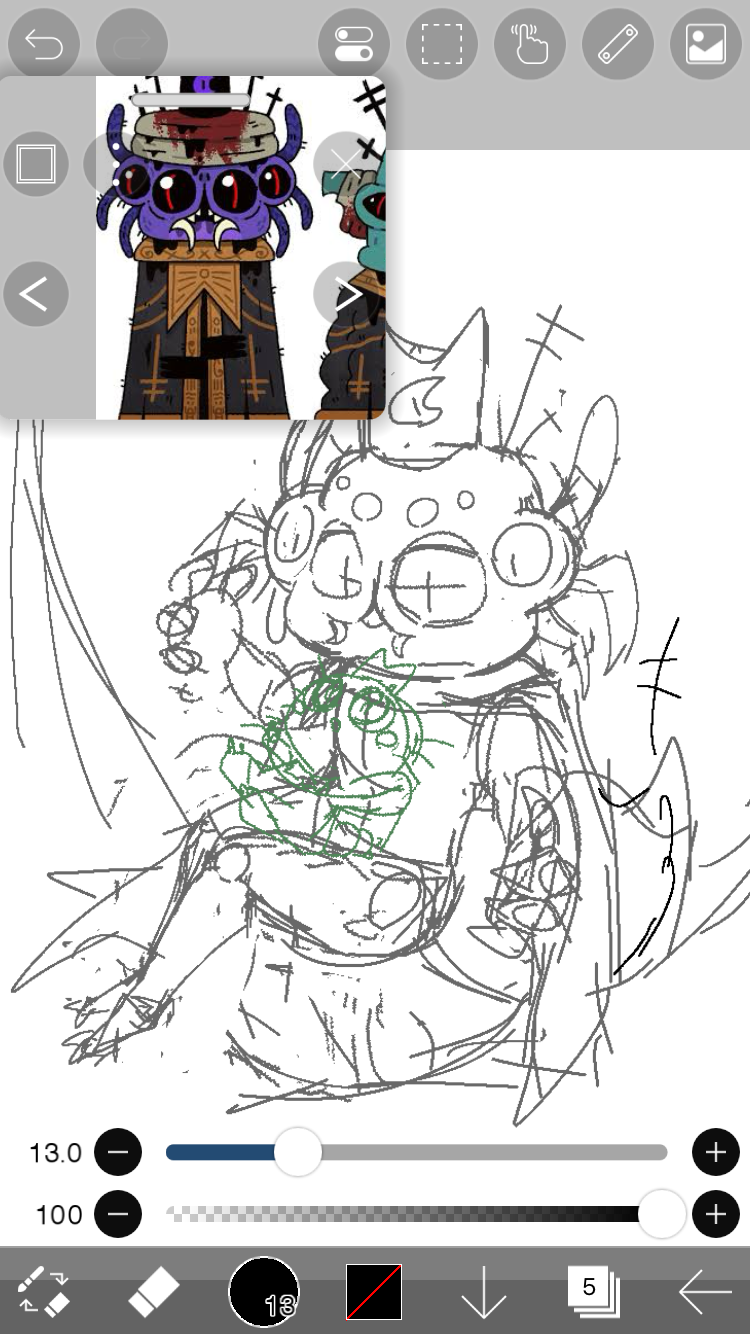Open the finger touch options
This screenshot has height=1334, width=750.
click(530, 44)
